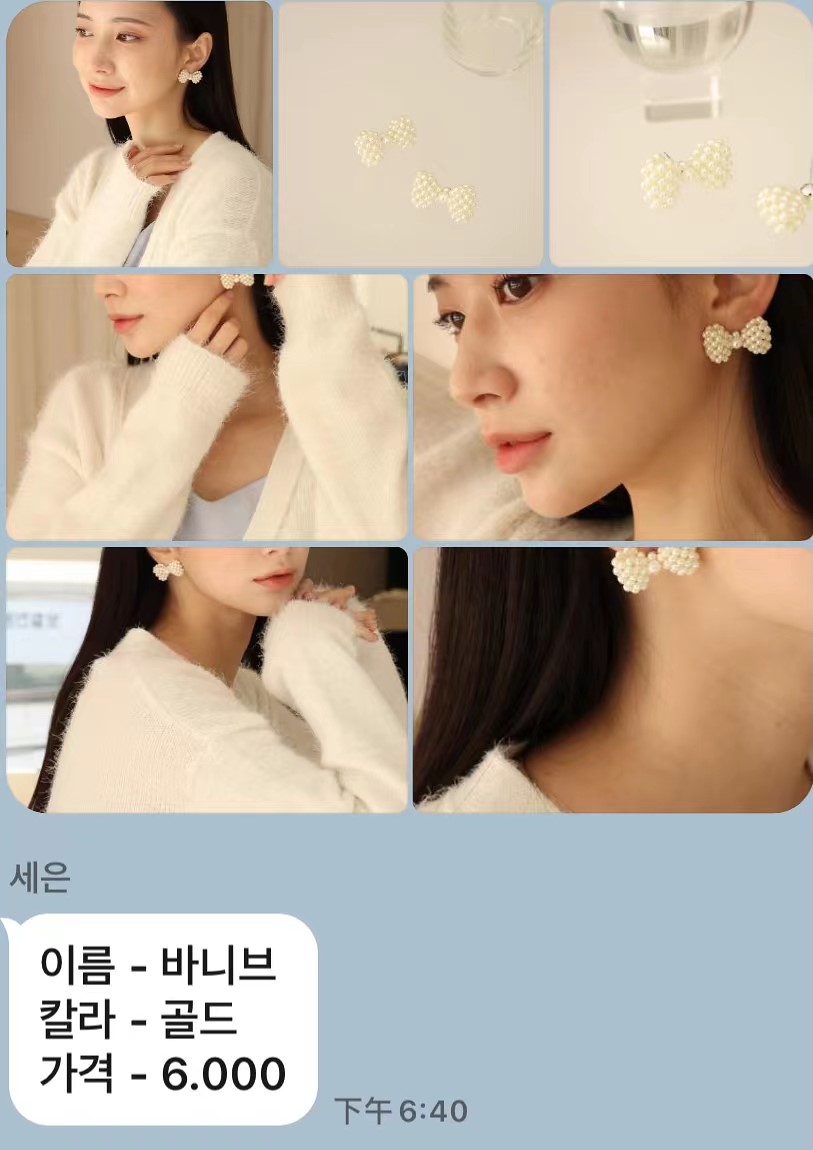Image resolution: width=813 pixels, height=1150 pixels.
Task: View the close-up face photo with the bow earring
Action: pos(613,407)
